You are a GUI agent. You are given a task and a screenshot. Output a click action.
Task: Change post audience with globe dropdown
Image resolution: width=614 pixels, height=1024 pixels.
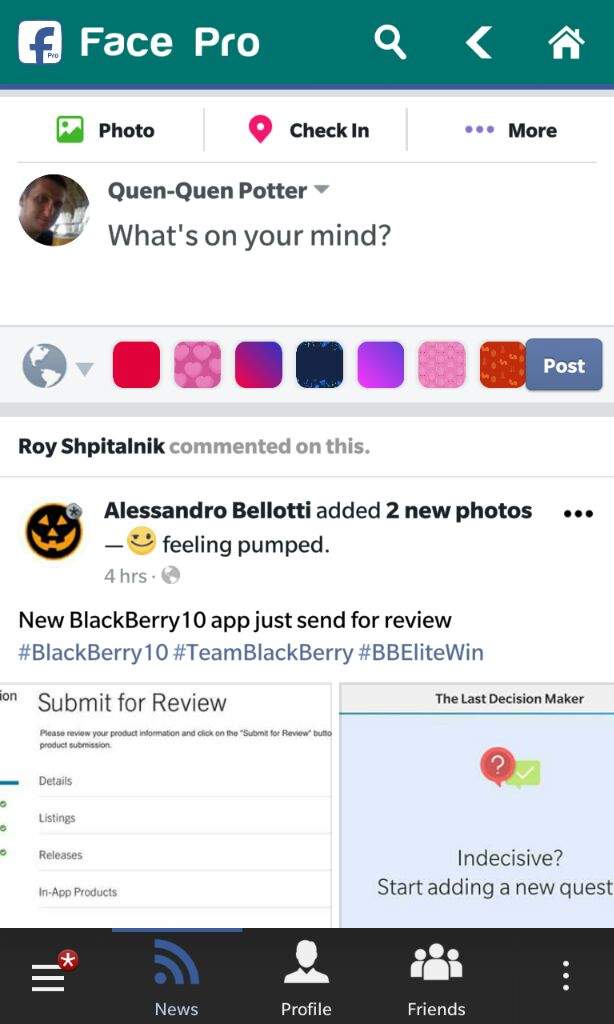(x=56, y=367)
